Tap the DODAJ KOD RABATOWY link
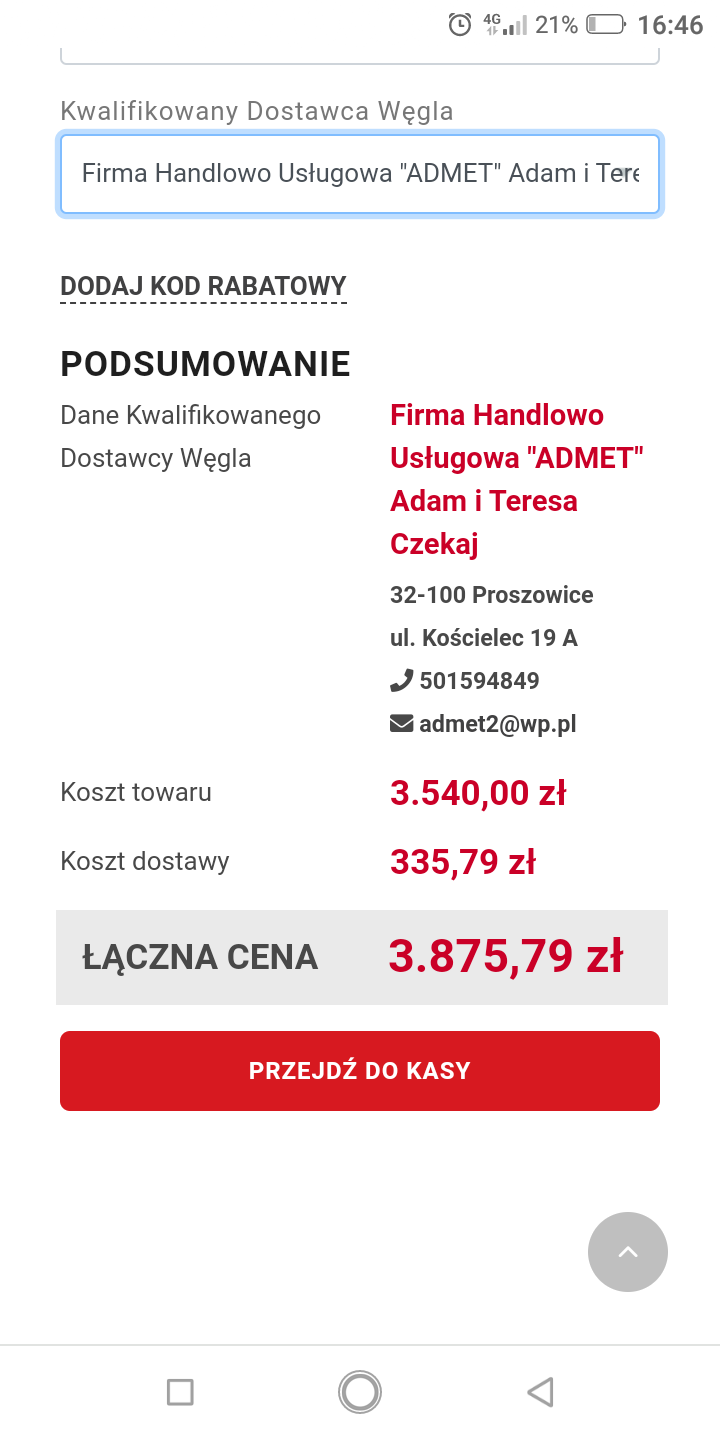Viewport: 720px width, 1440px height. click(x=203, y=286)
